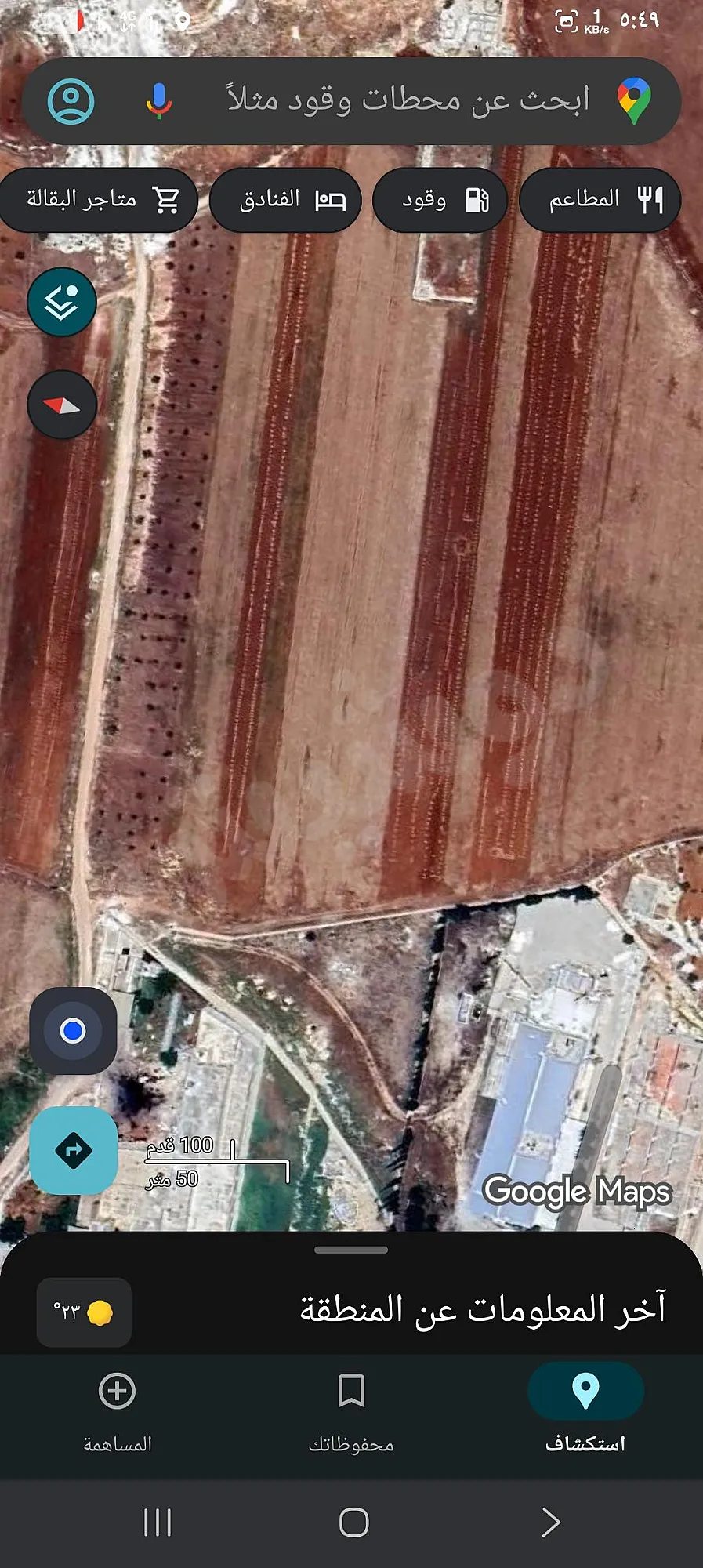Open the directions button
Image resolution: width=703 pixels, height=1568 pixels.
(74, 1151)
